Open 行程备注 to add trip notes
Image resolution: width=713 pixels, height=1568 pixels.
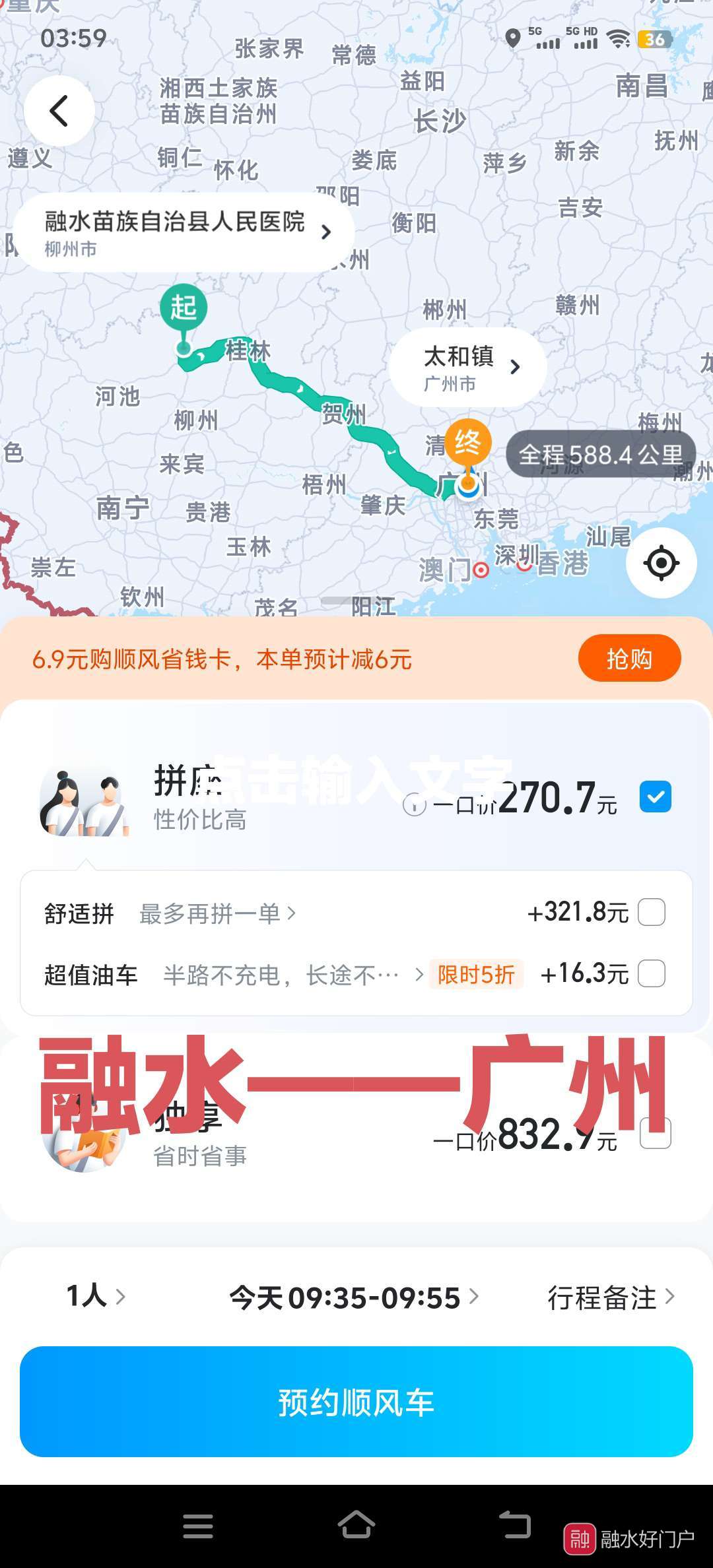click(x=610, y=1297)
